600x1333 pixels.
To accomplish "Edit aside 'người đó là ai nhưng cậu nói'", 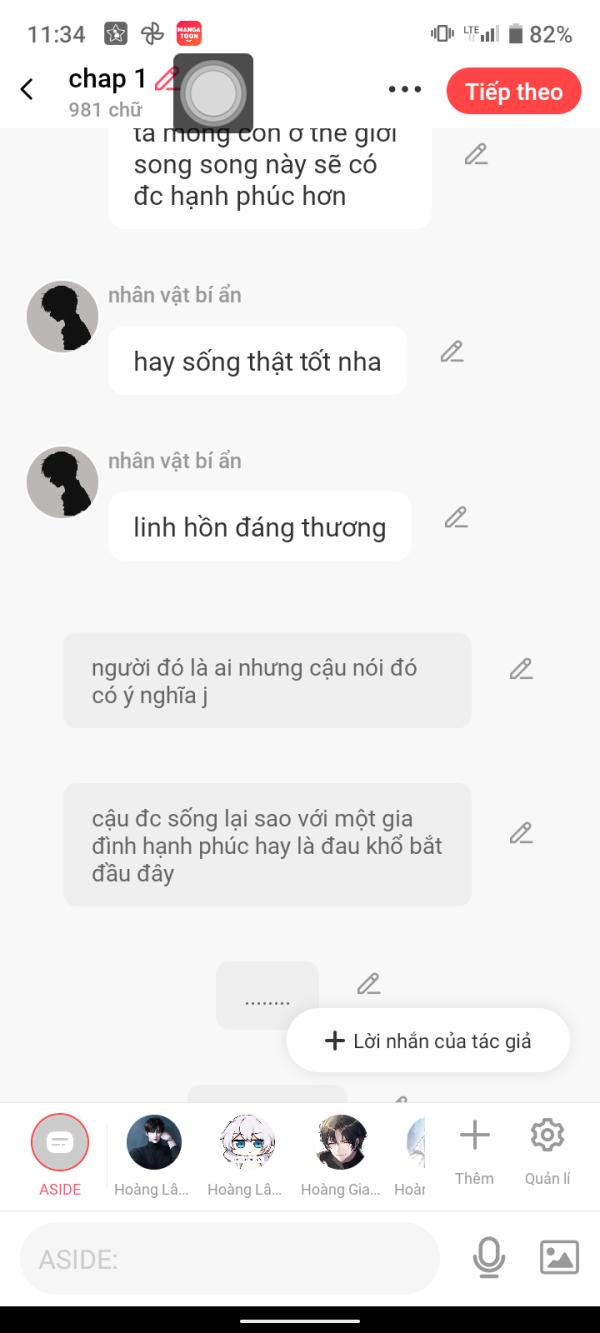I will click(521, 670).
